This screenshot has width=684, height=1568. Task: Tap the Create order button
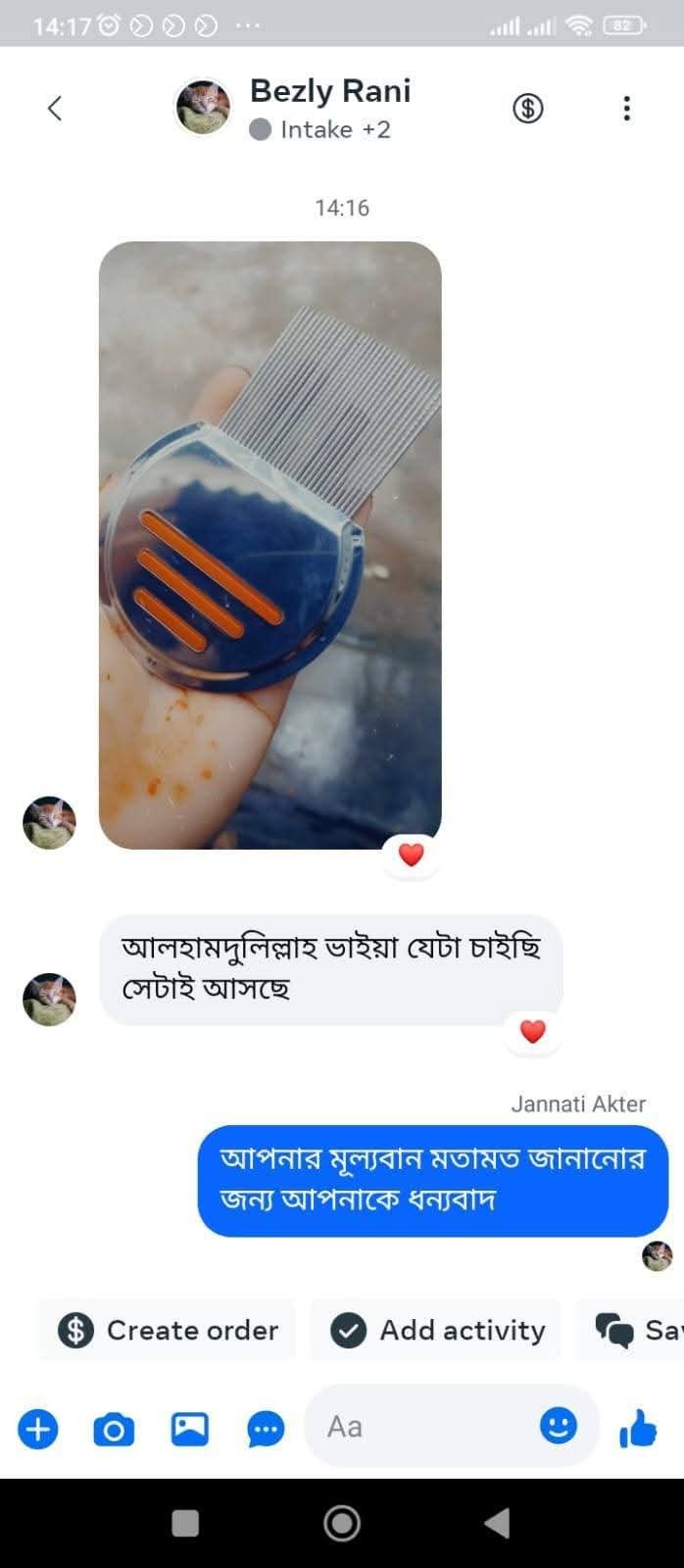tap(168, 1330)
